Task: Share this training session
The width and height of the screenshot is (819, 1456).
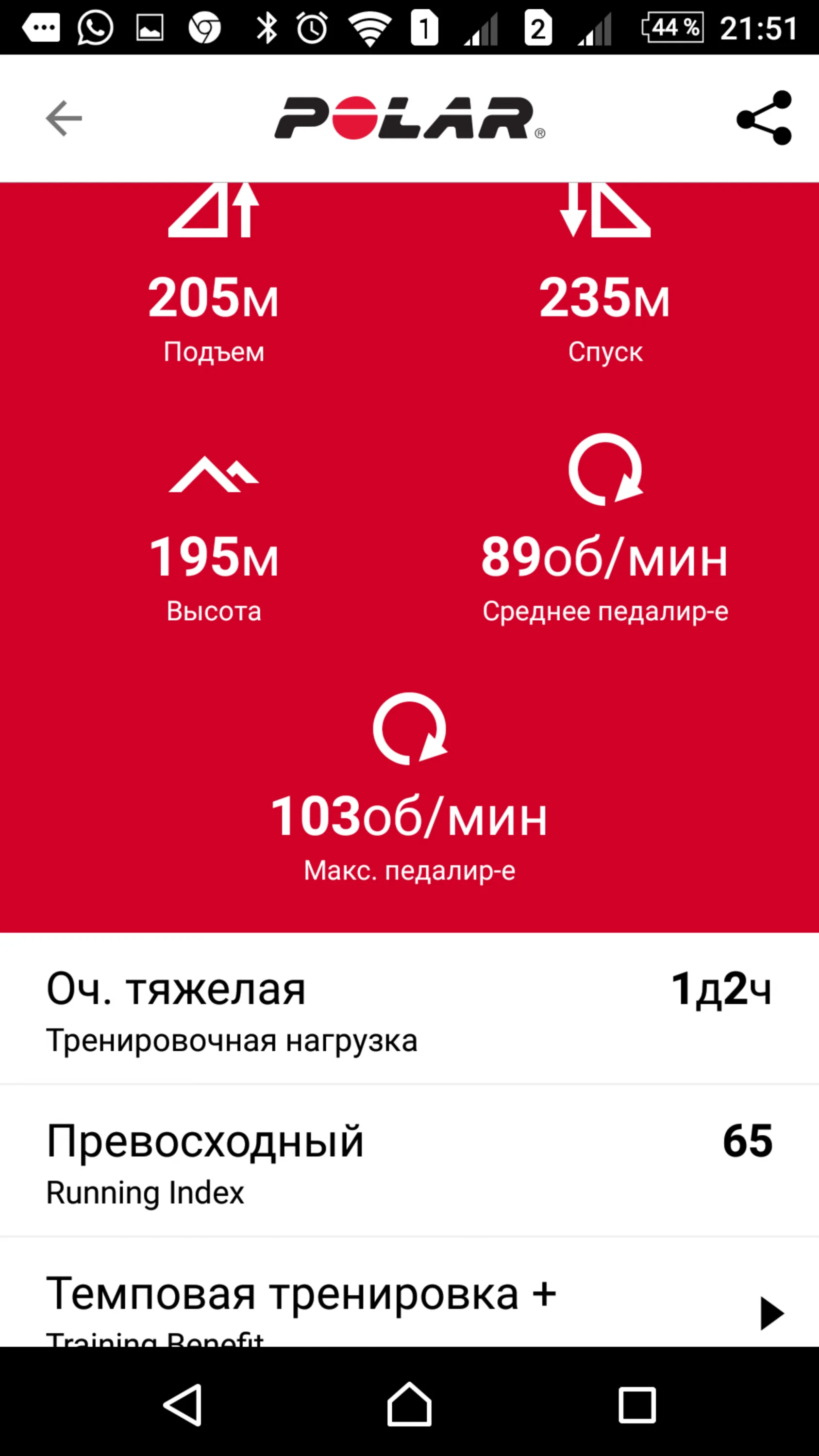Action: [x=764, y=117]
